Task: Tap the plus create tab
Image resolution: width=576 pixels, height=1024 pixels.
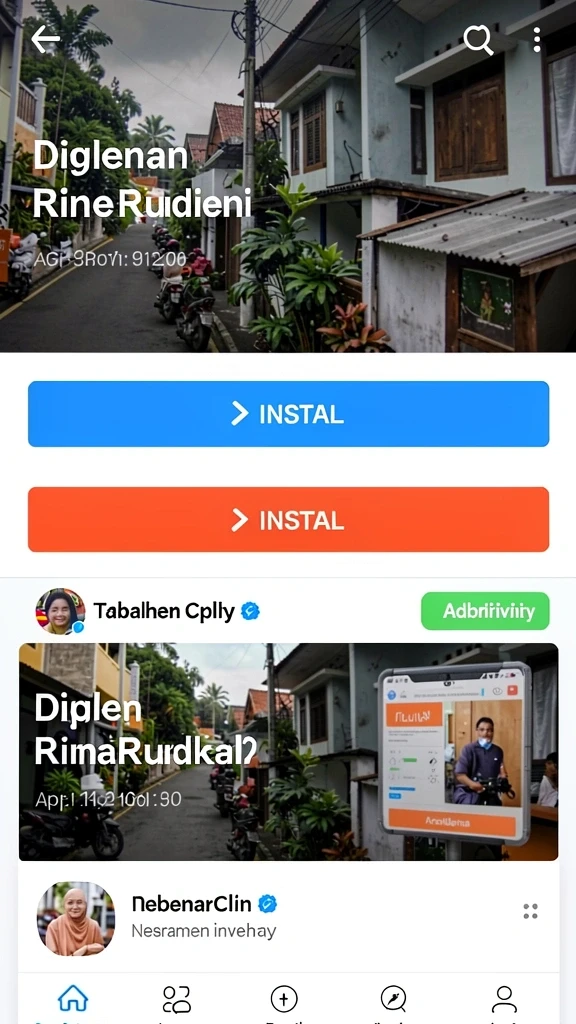Action: point(283,999)
